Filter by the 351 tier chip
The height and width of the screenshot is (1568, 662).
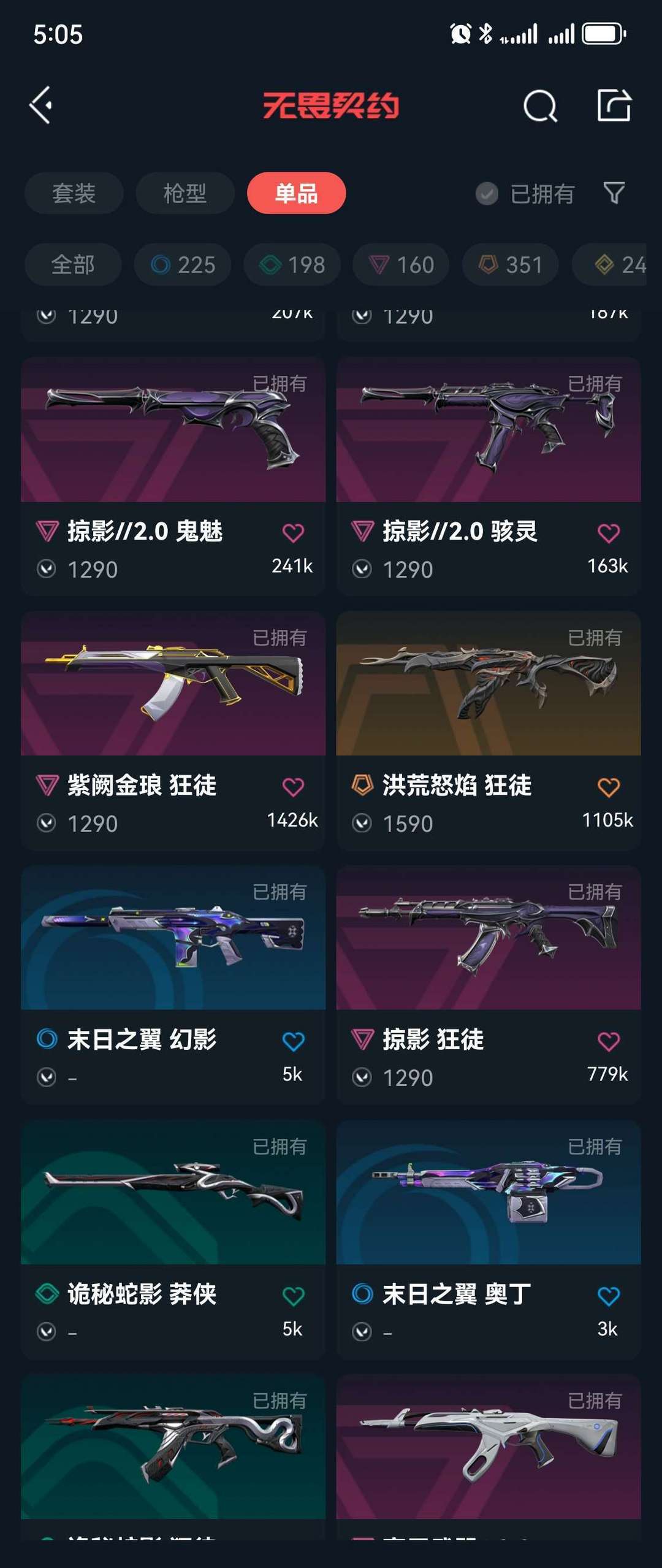510,265
